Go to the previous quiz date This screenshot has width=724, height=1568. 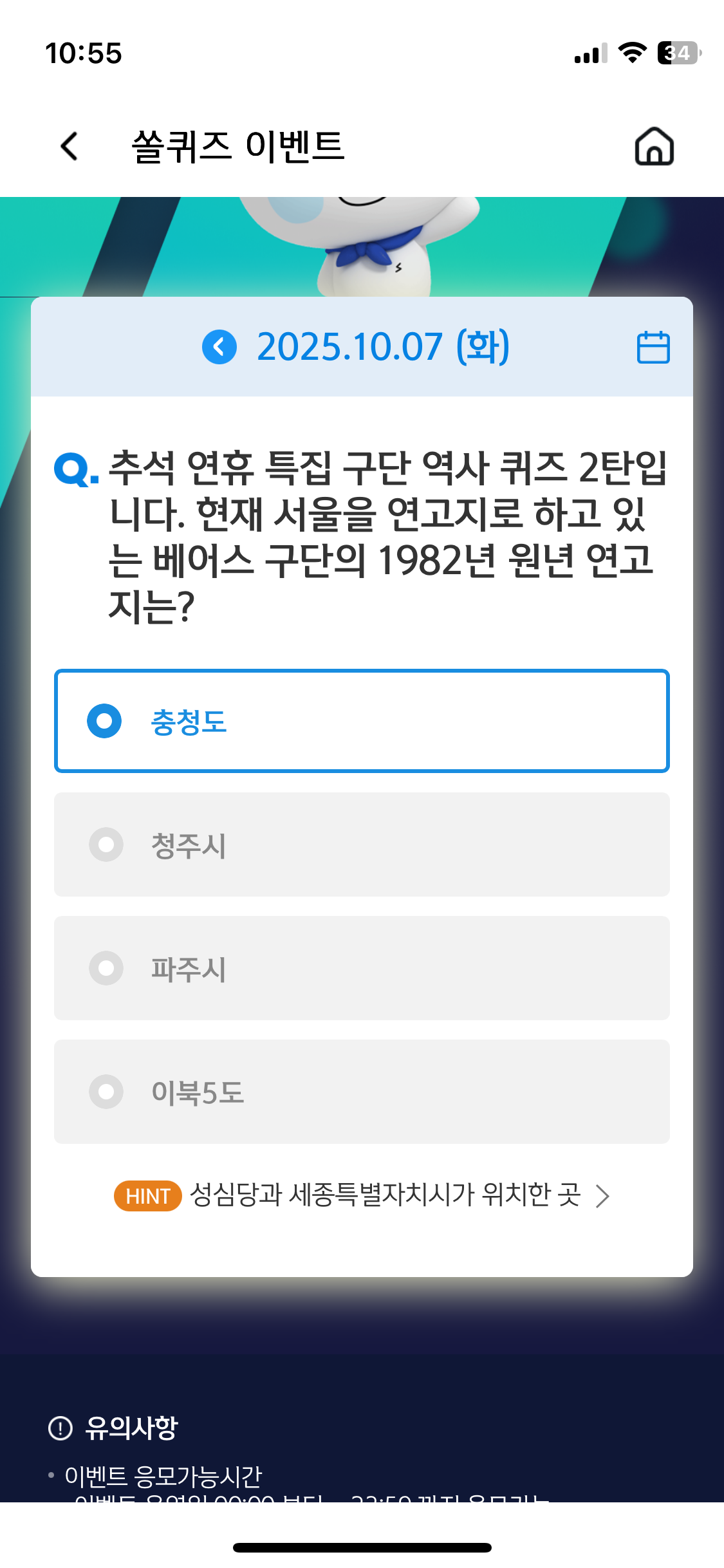[219, 347]
